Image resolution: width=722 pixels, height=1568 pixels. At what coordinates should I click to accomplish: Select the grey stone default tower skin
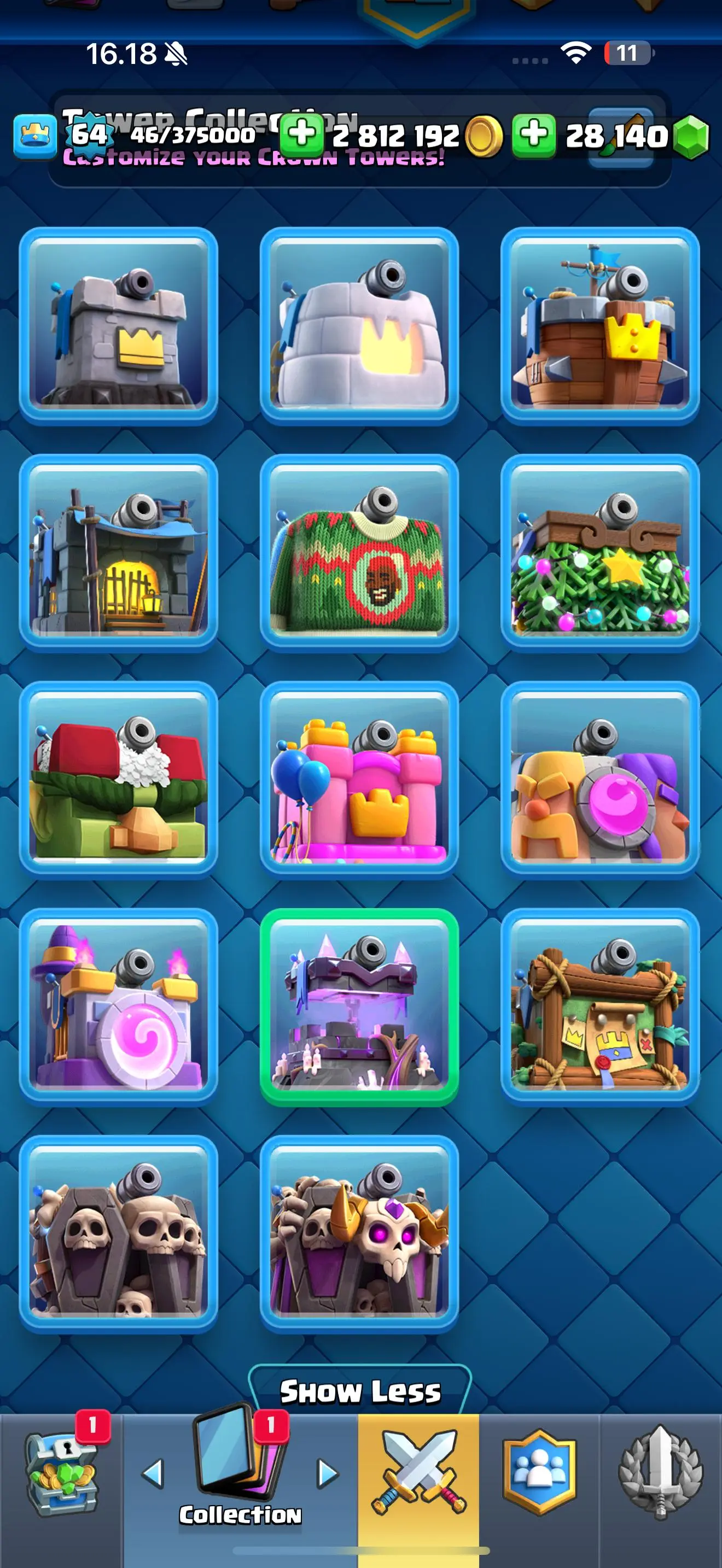point(118,326)
